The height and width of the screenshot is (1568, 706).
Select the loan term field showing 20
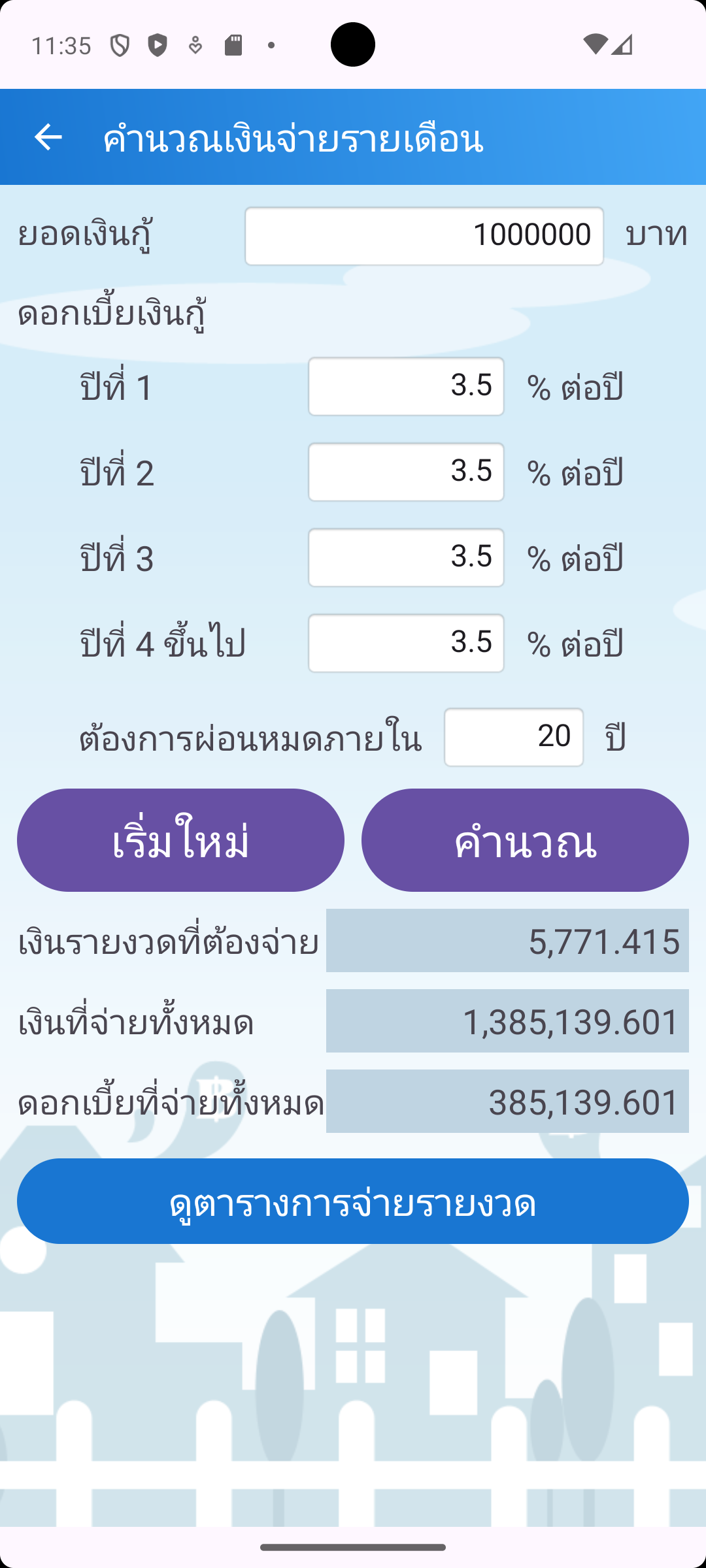[513, 737]
